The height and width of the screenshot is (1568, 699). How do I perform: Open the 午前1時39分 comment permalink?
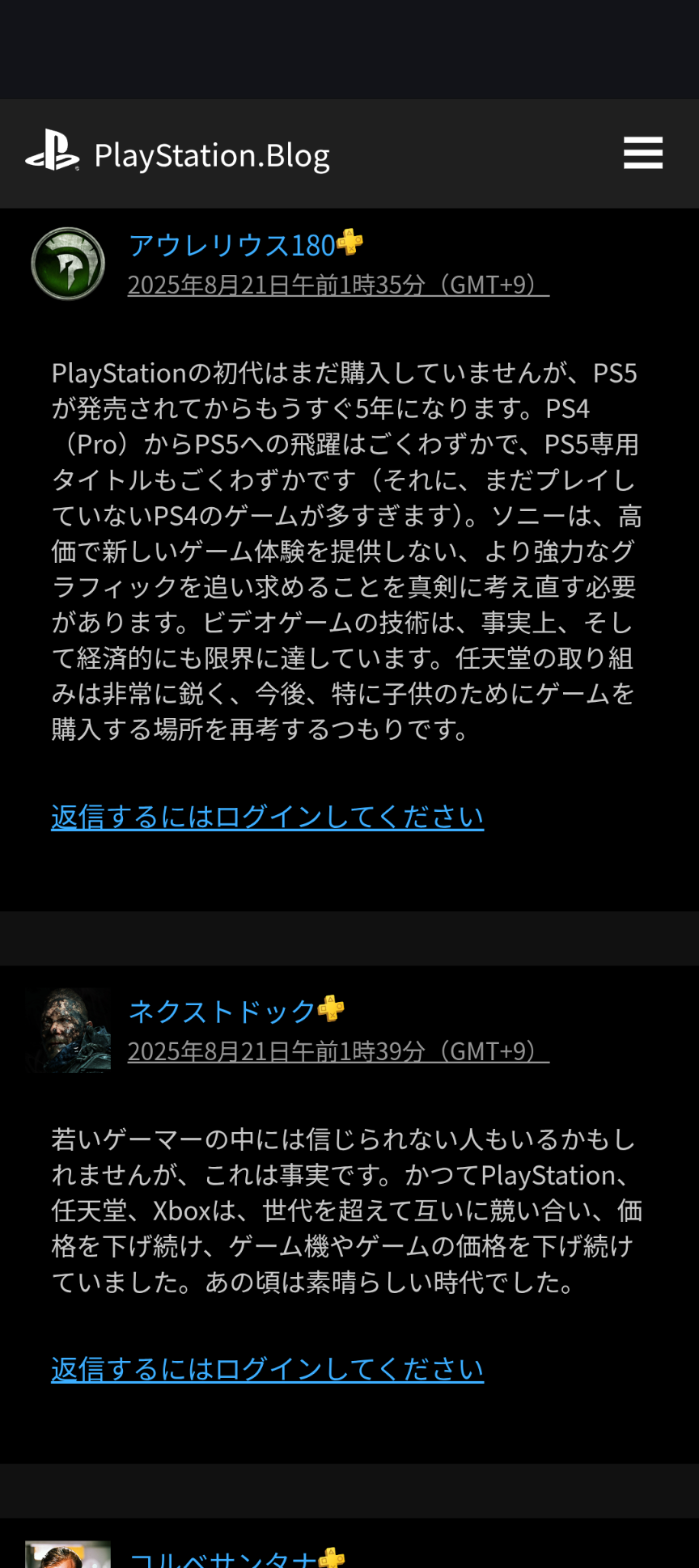coord(338,1051)
